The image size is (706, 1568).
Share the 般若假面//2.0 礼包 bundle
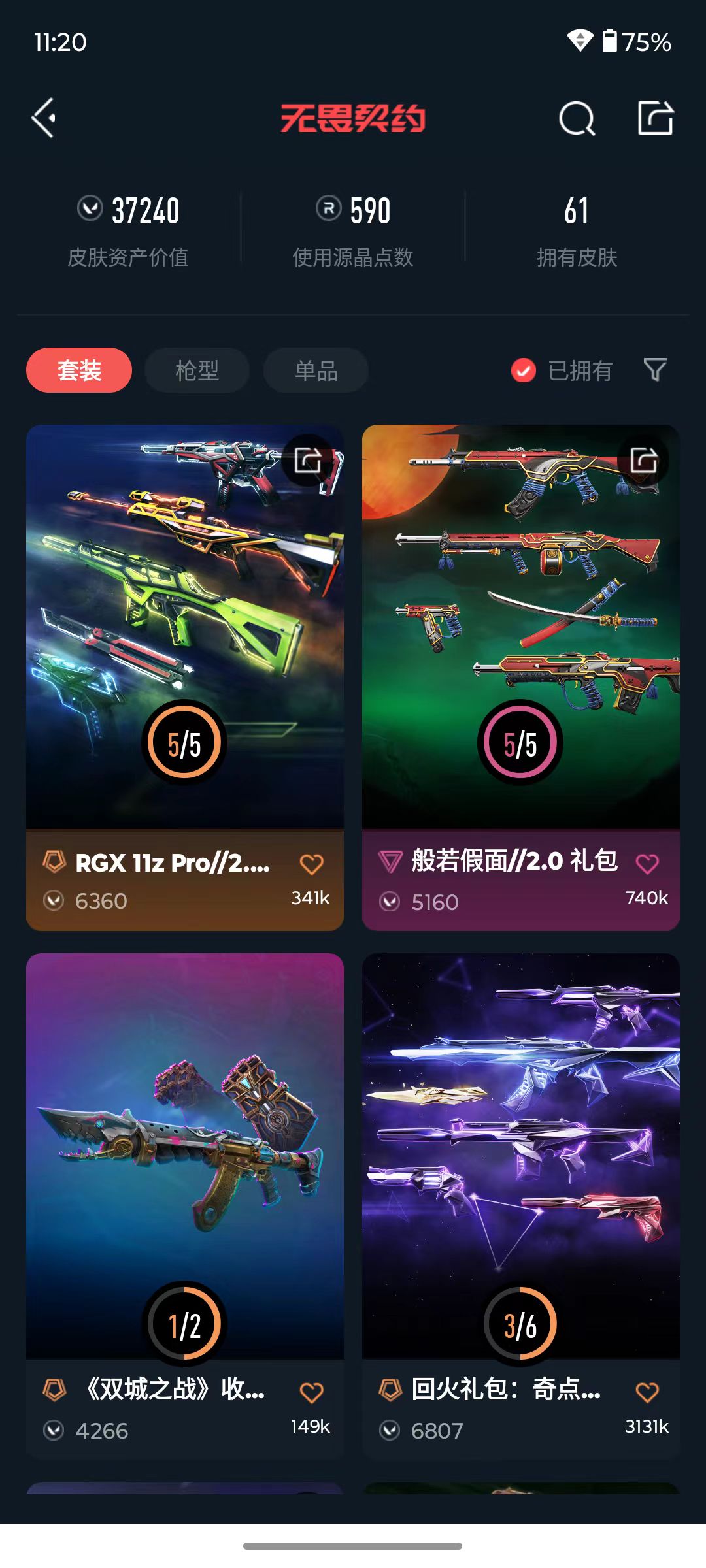(644, 460)
